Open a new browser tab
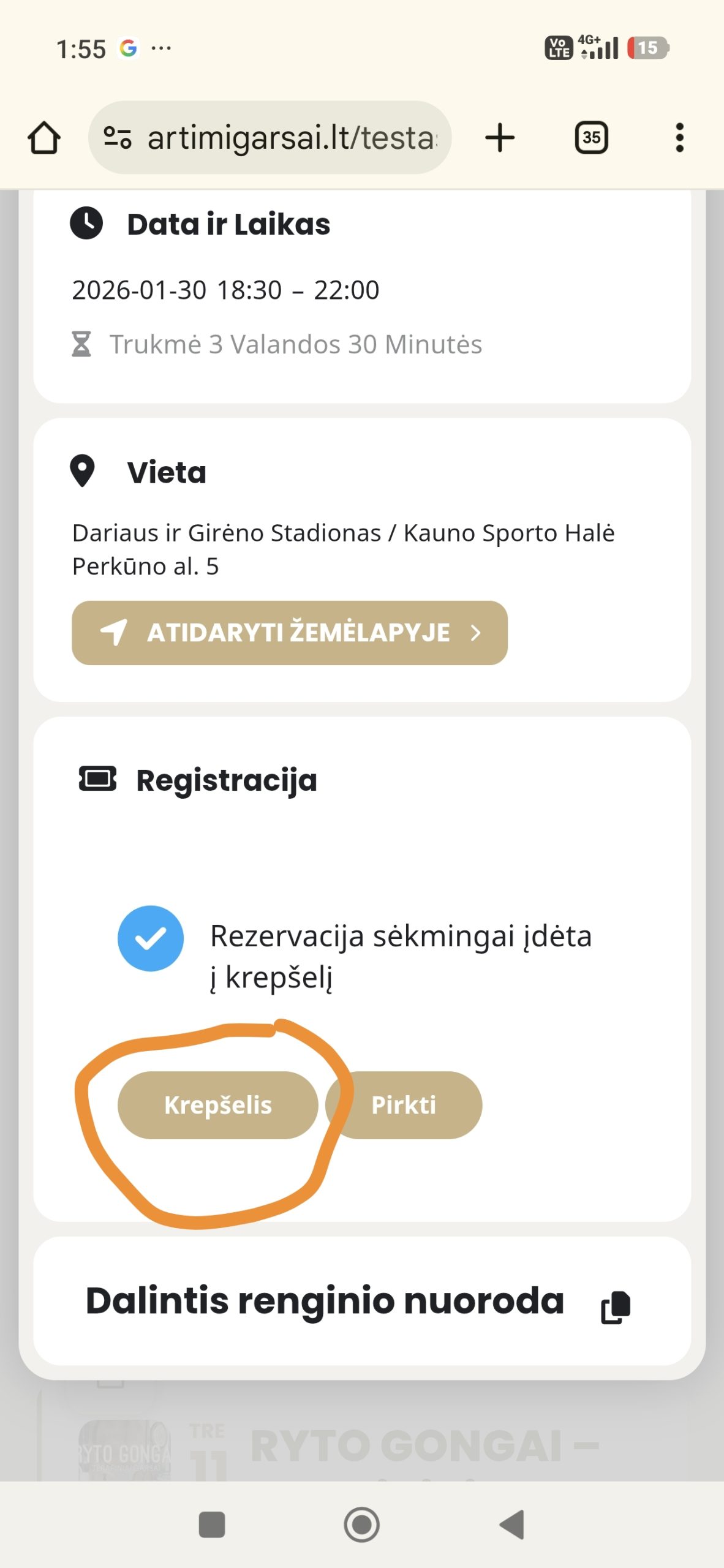724x1568 pixels. [x=500, y=137]
